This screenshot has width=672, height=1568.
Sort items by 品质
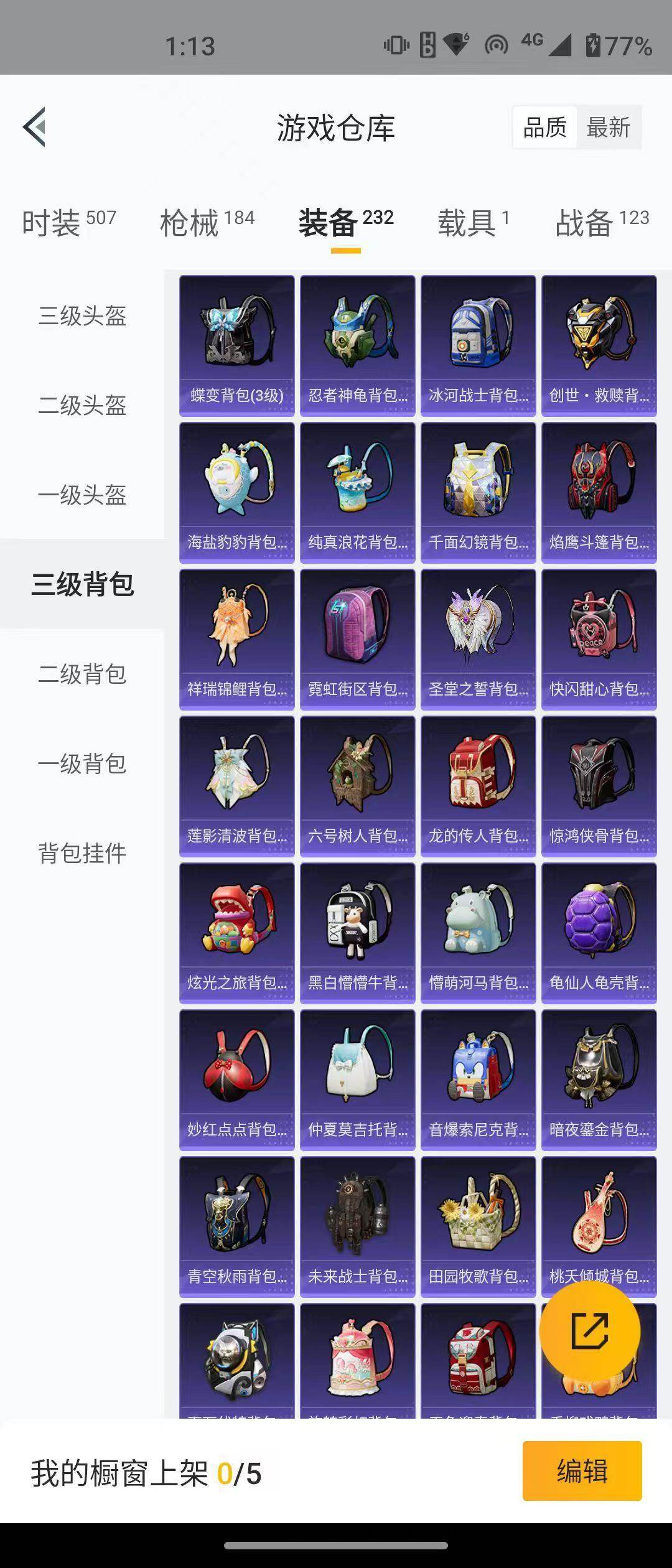544,128
